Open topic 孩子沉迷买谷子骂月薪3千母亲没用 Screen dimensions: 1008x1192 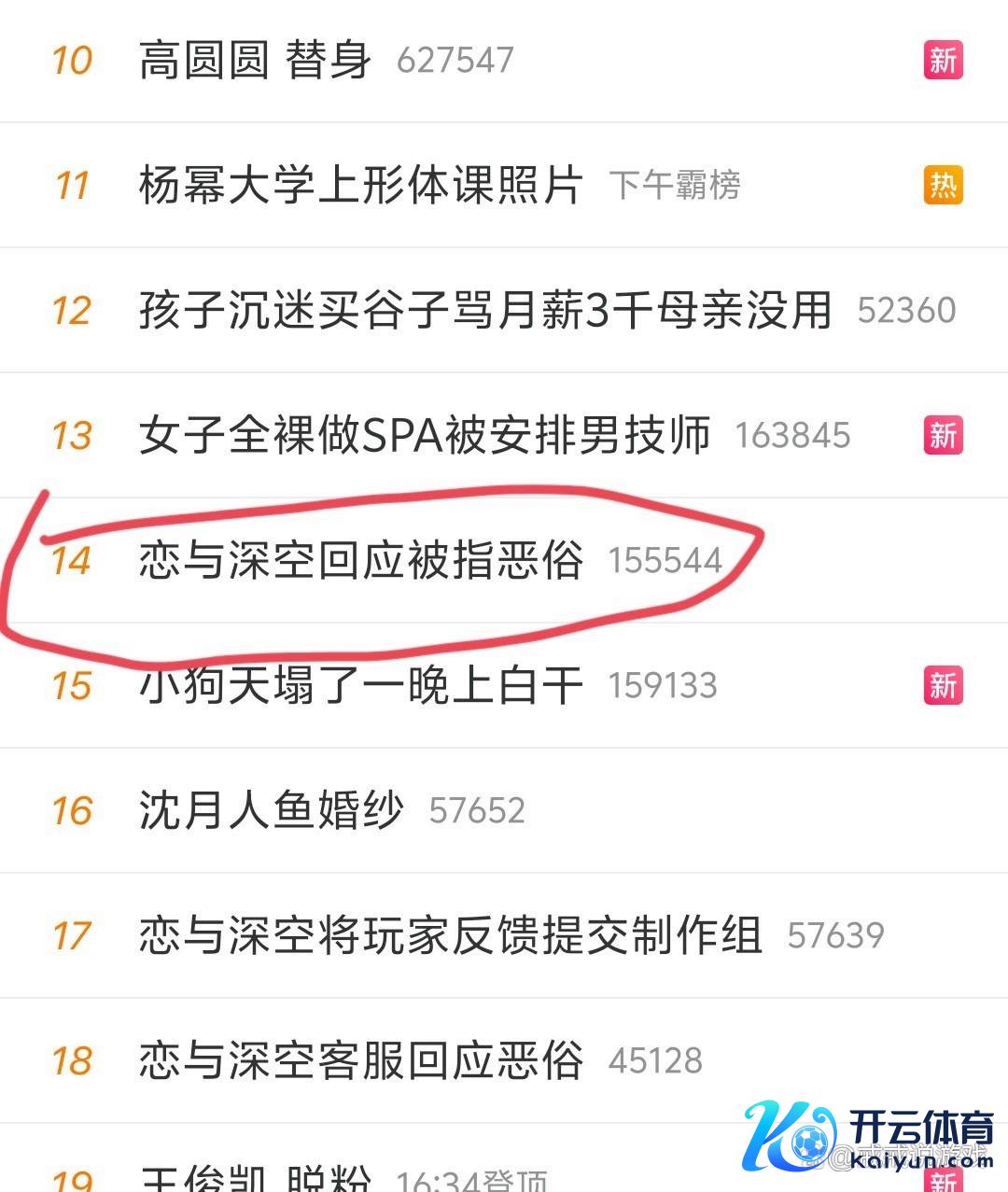pyautogui.click(x=484, y=311)
